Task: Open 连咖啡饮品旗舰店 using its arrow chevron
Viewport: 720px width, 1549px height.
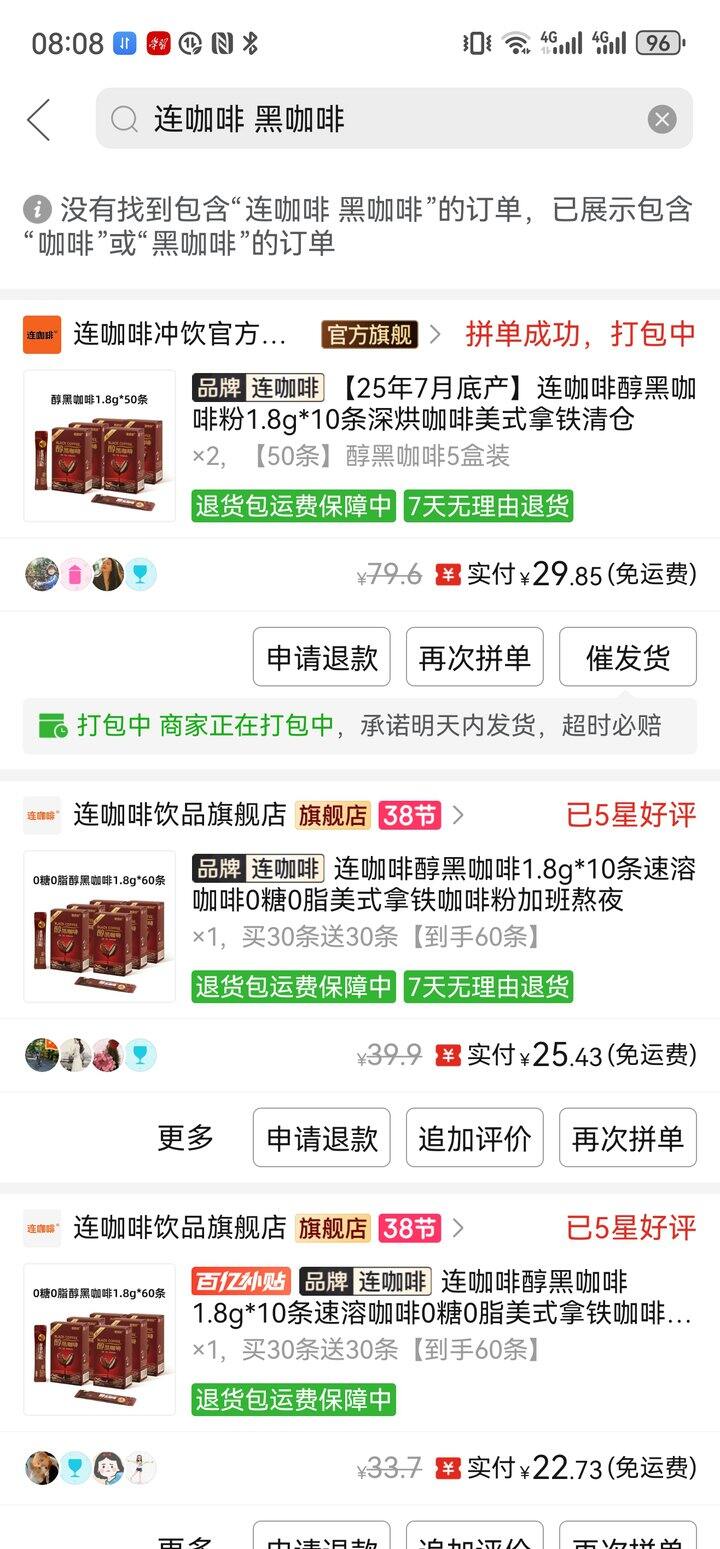Action: coord(458,818)
